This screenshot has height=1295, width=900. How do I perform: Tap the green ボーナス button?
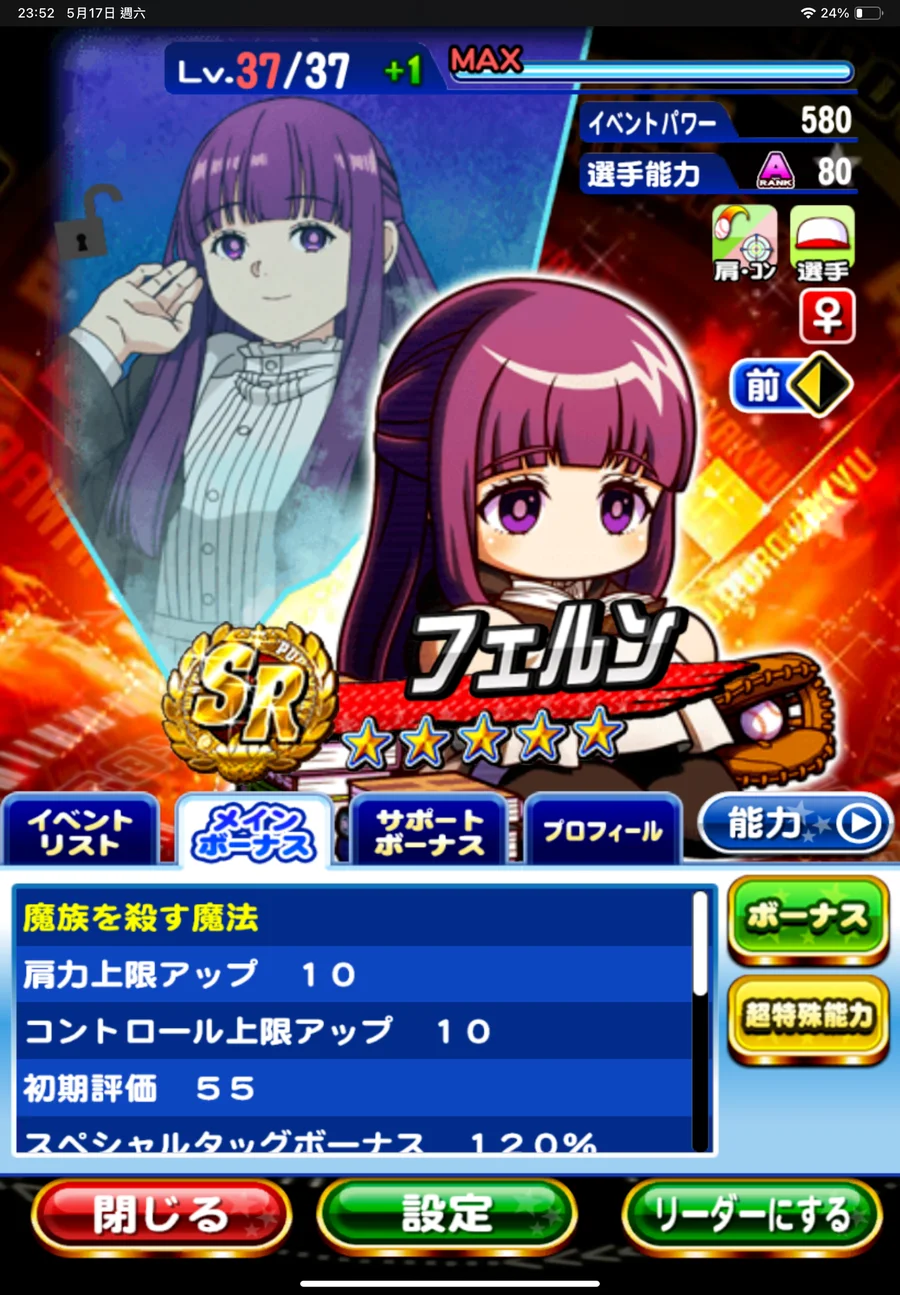click(x=808, y=919)
